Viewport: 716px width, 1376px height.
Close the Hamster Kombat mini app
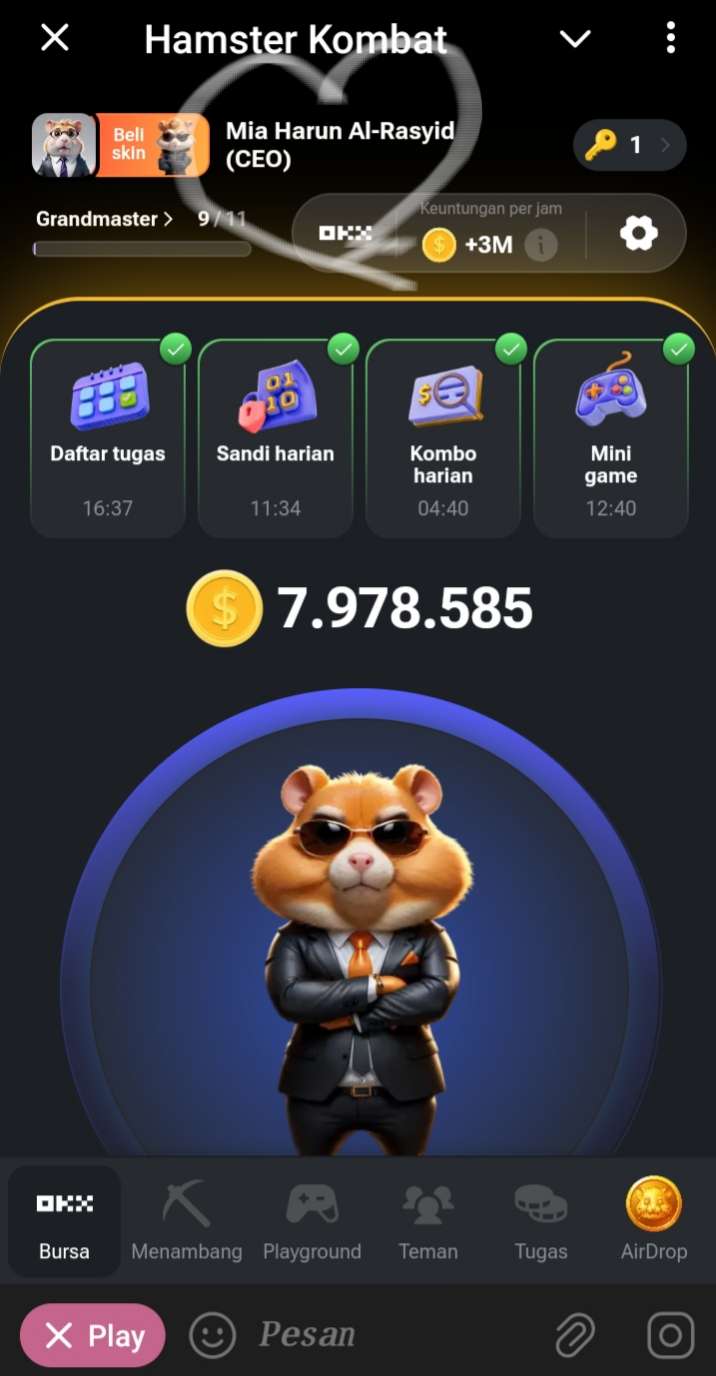pyautogui.click(x=54, y=39)
